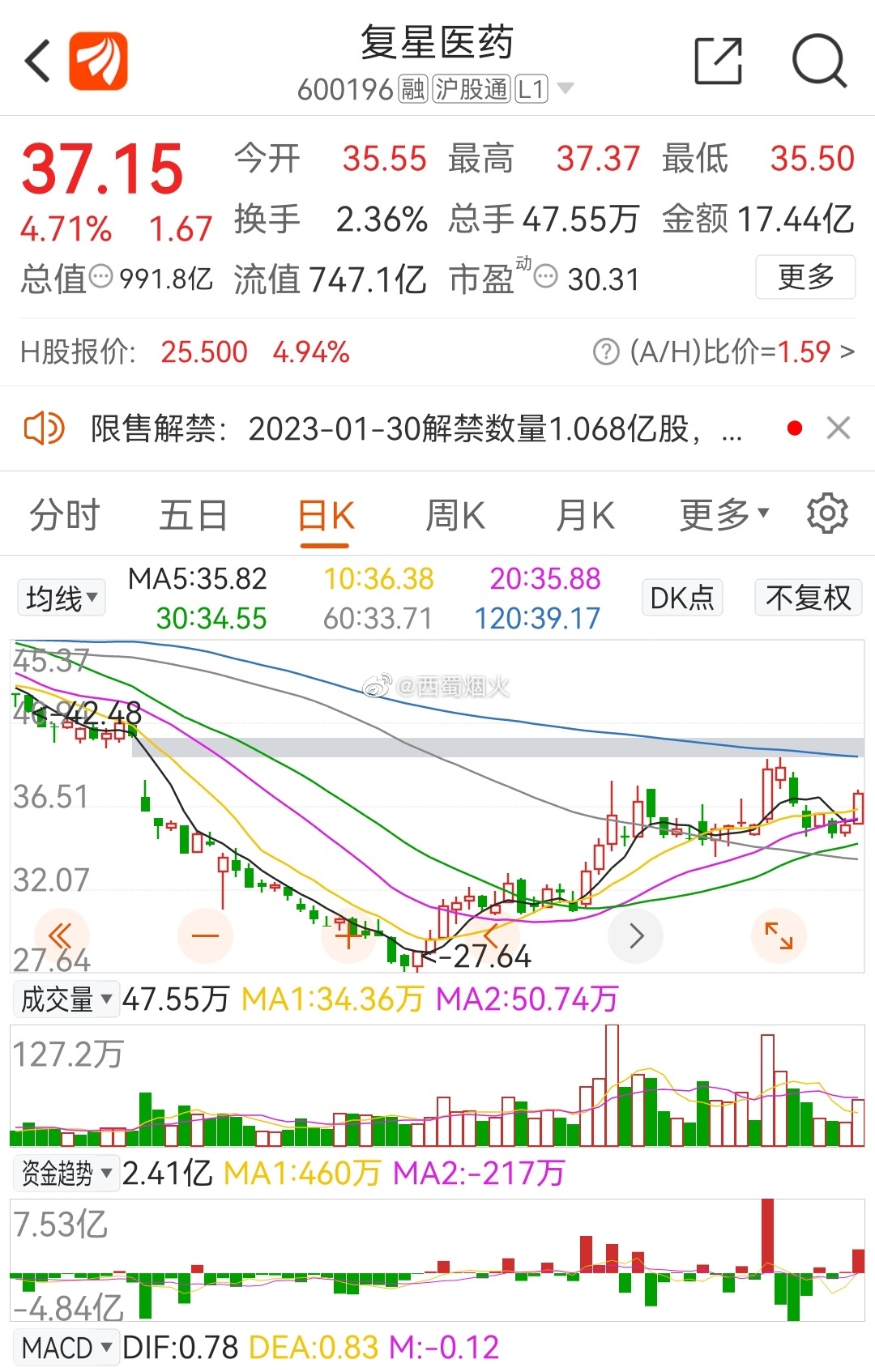The image size is (875, 1372).
Task: Open the 成交量 indicator dropdown
Action: [x=66, y=999]
